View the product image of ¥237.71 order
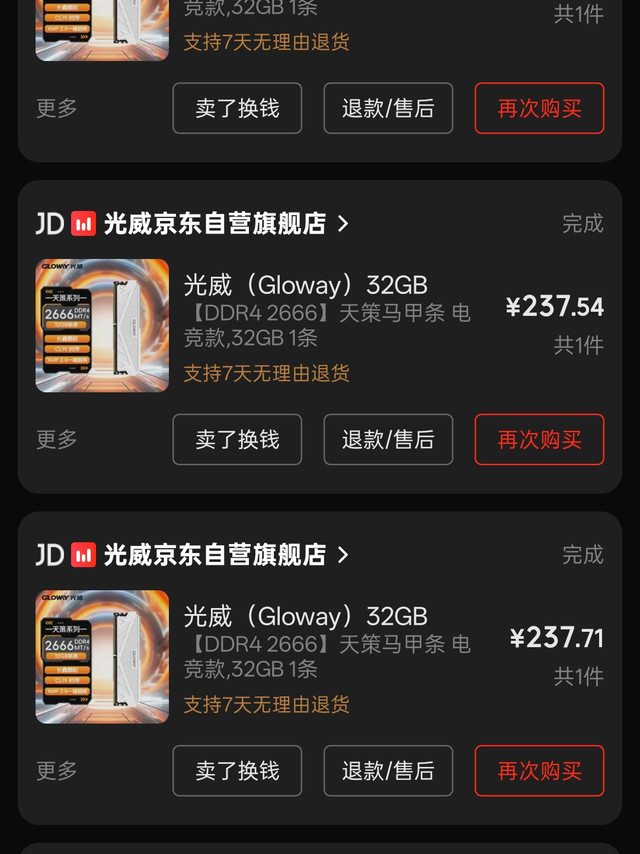 102,656
